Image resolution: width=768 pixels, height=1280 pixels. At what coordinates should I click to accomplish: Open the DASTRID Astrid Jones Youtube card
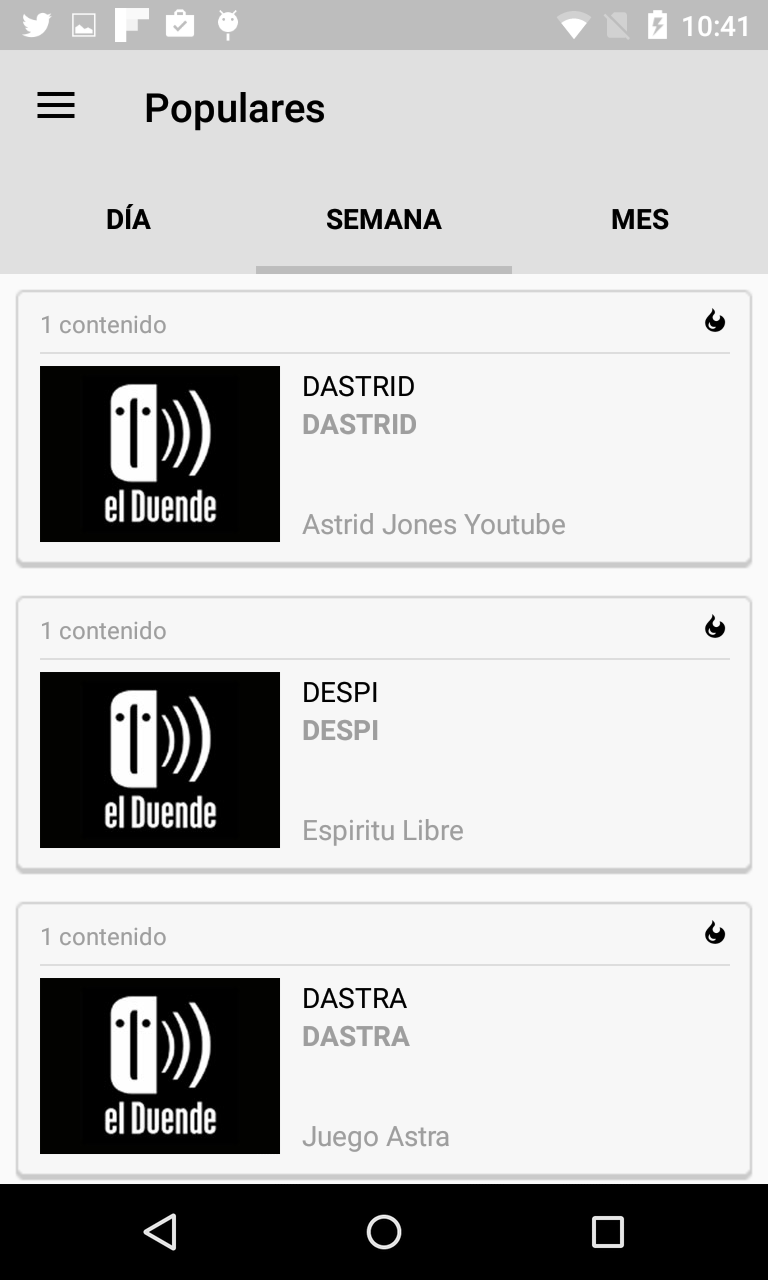[384, 454]
